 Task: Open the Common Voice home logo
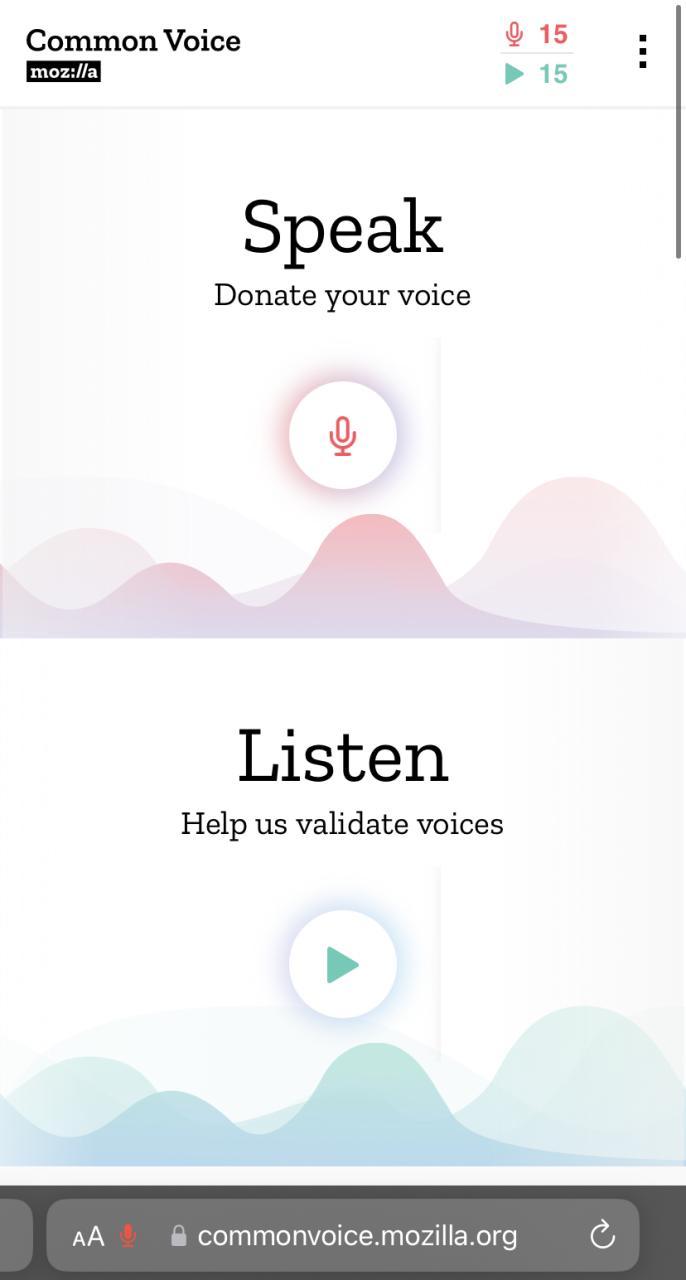(x=133, y=53)
